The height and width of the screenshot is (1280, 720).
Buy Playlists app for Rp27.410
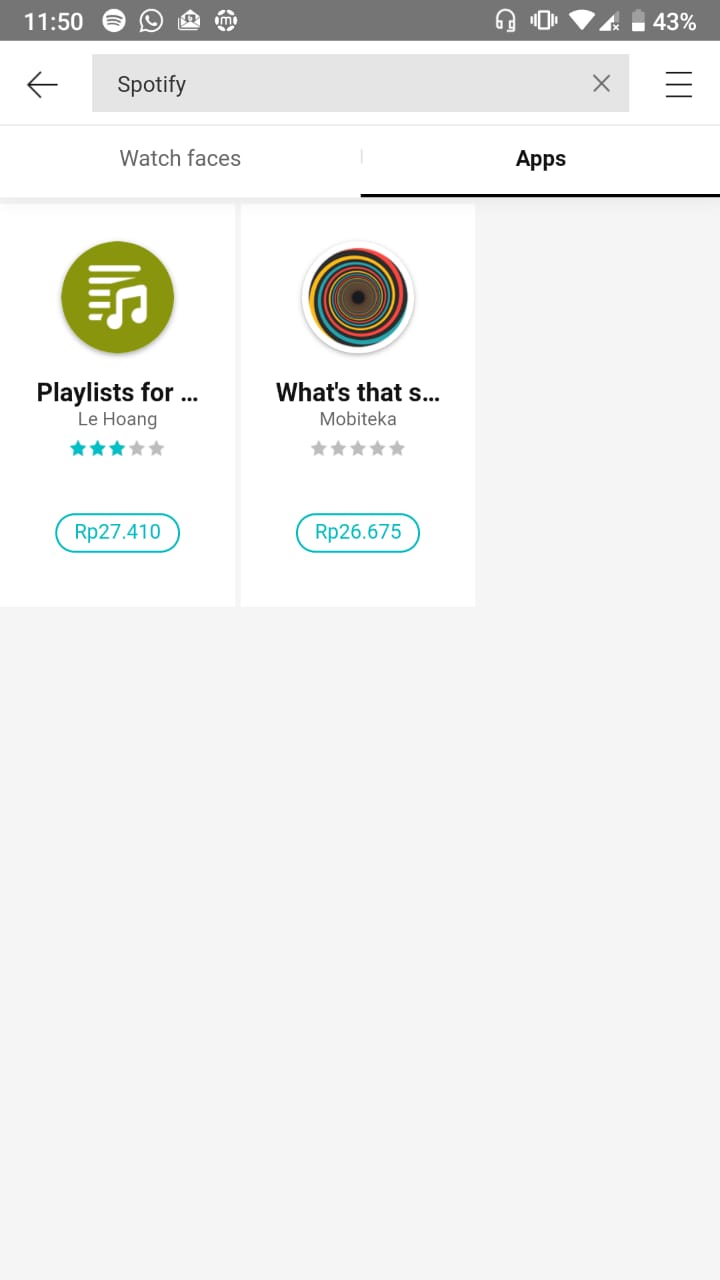117,532
